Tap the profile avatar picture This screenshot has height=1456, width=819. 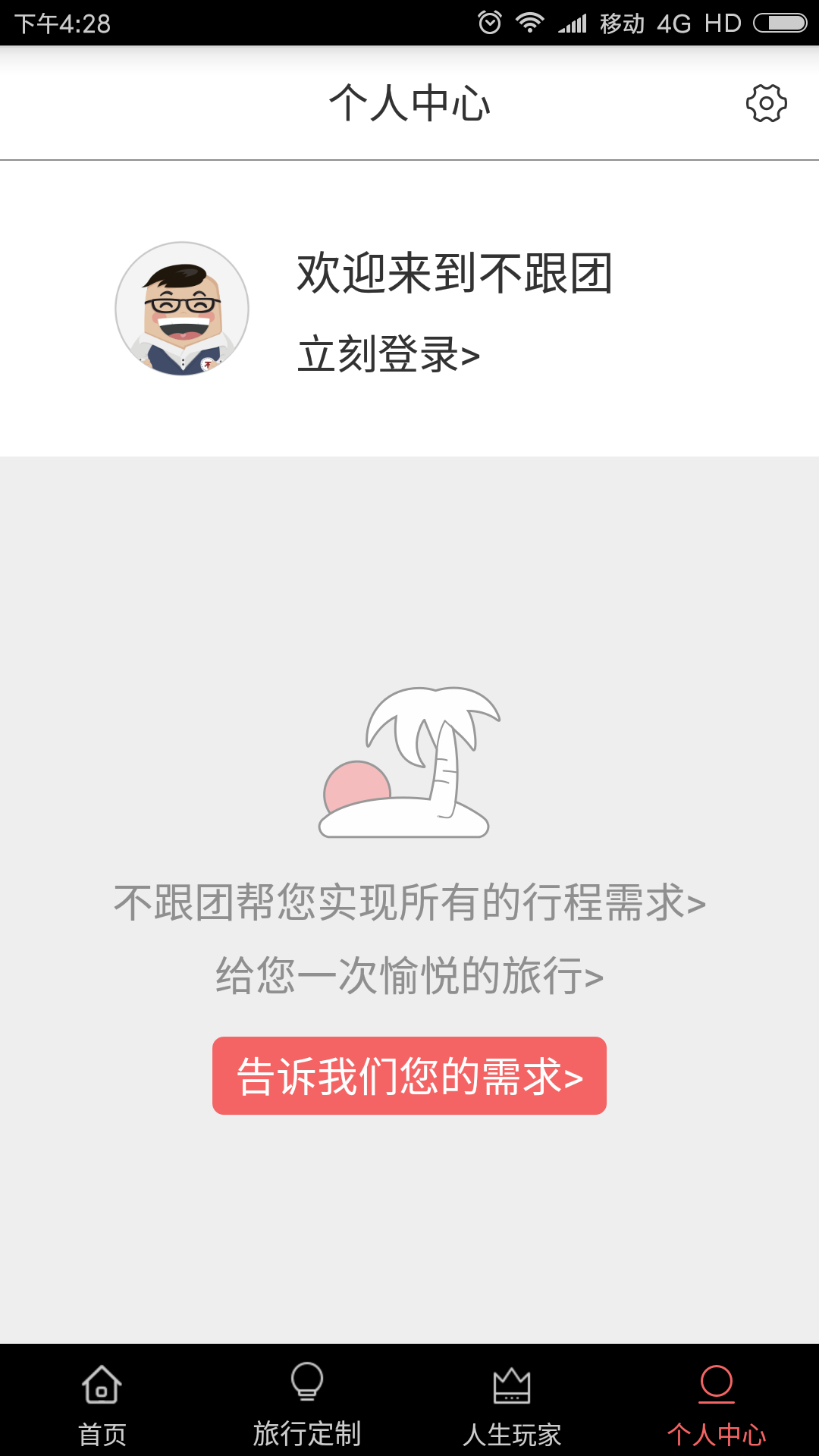[182, 309]
